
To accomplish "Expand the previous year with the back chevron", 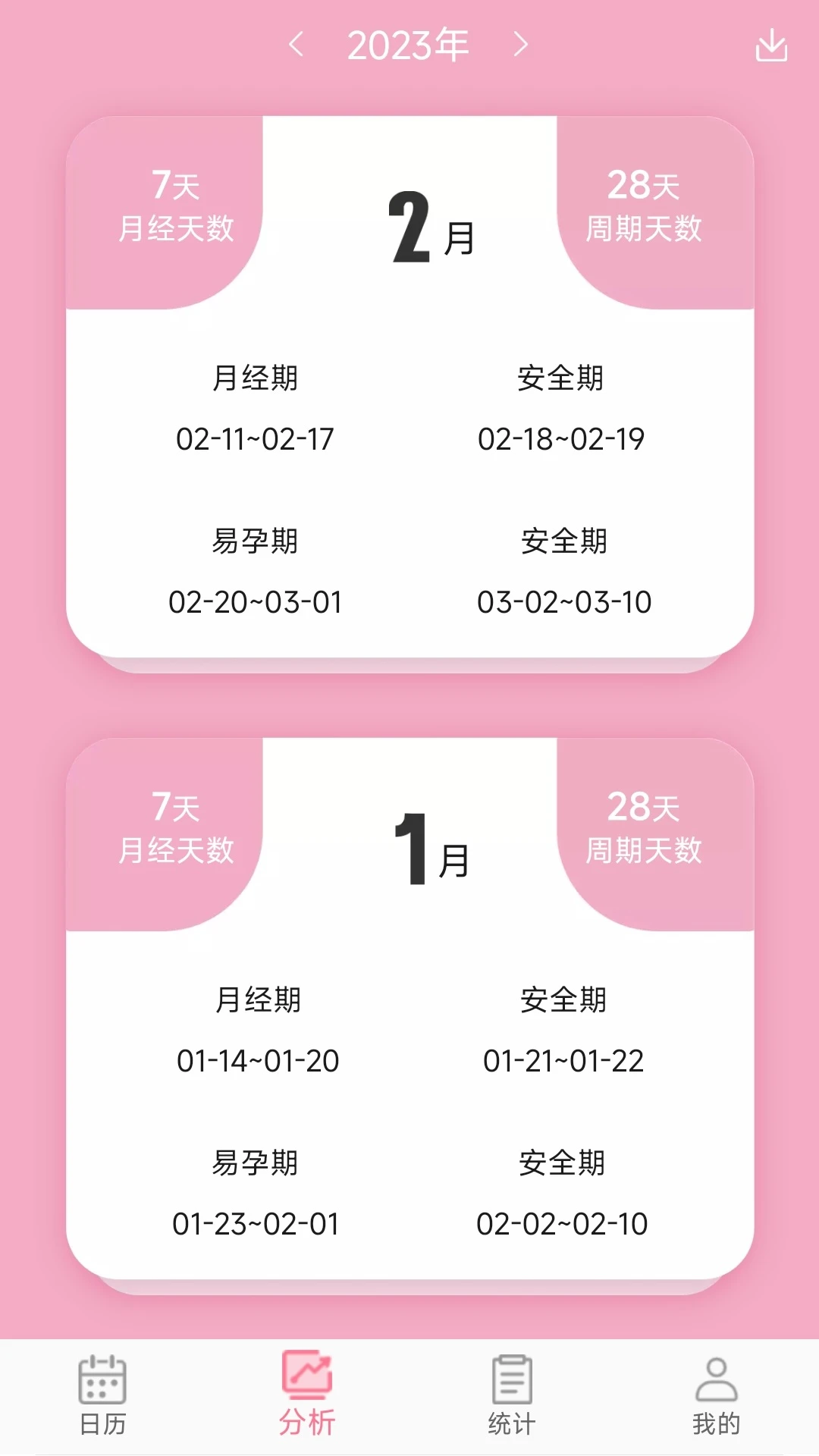I will (297, 43).
